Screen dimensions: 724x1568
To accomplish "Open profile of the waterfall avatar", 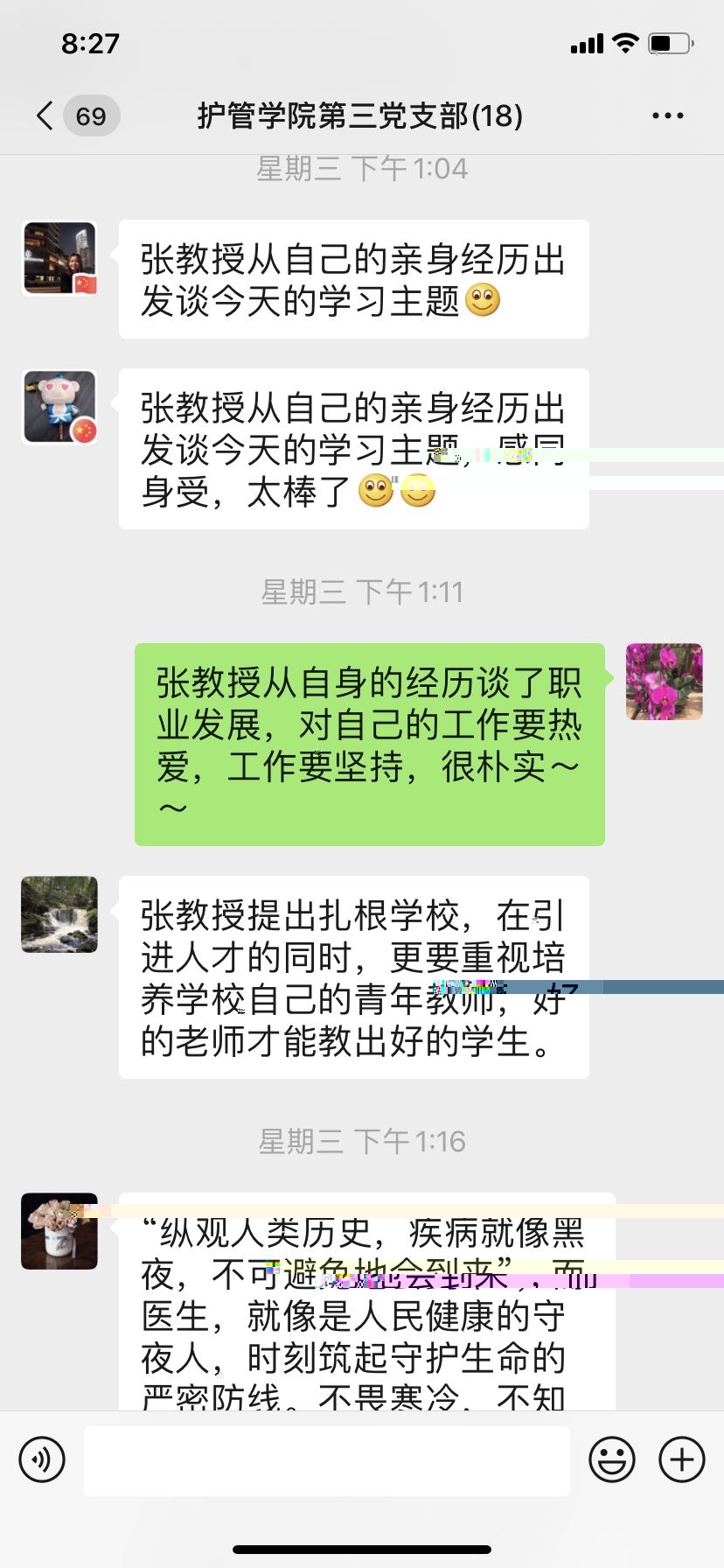I will point(59,914).
